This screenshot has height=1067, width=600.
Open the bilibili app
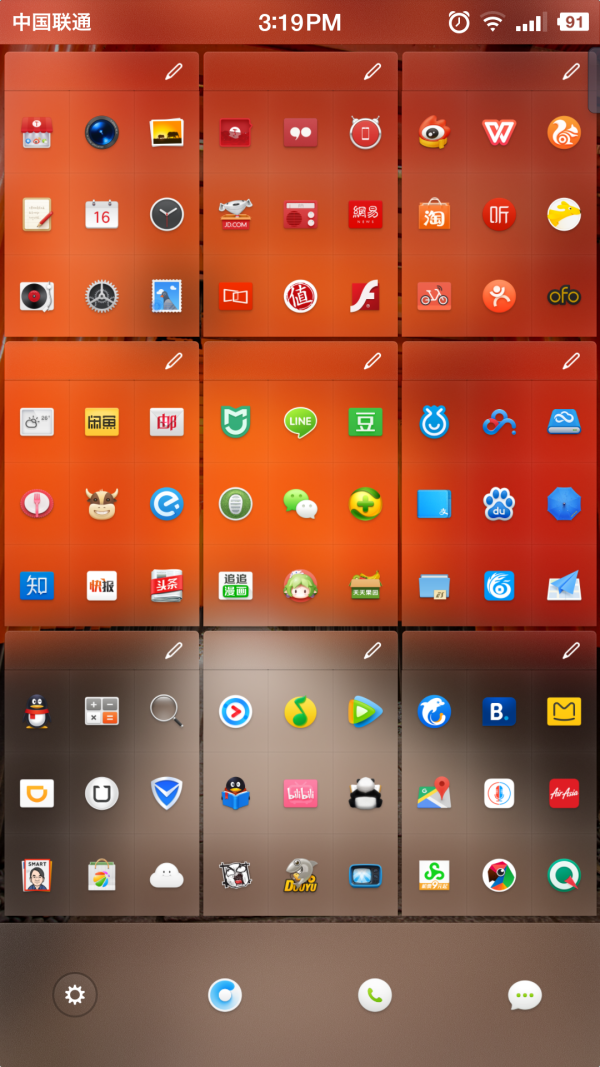300,793
